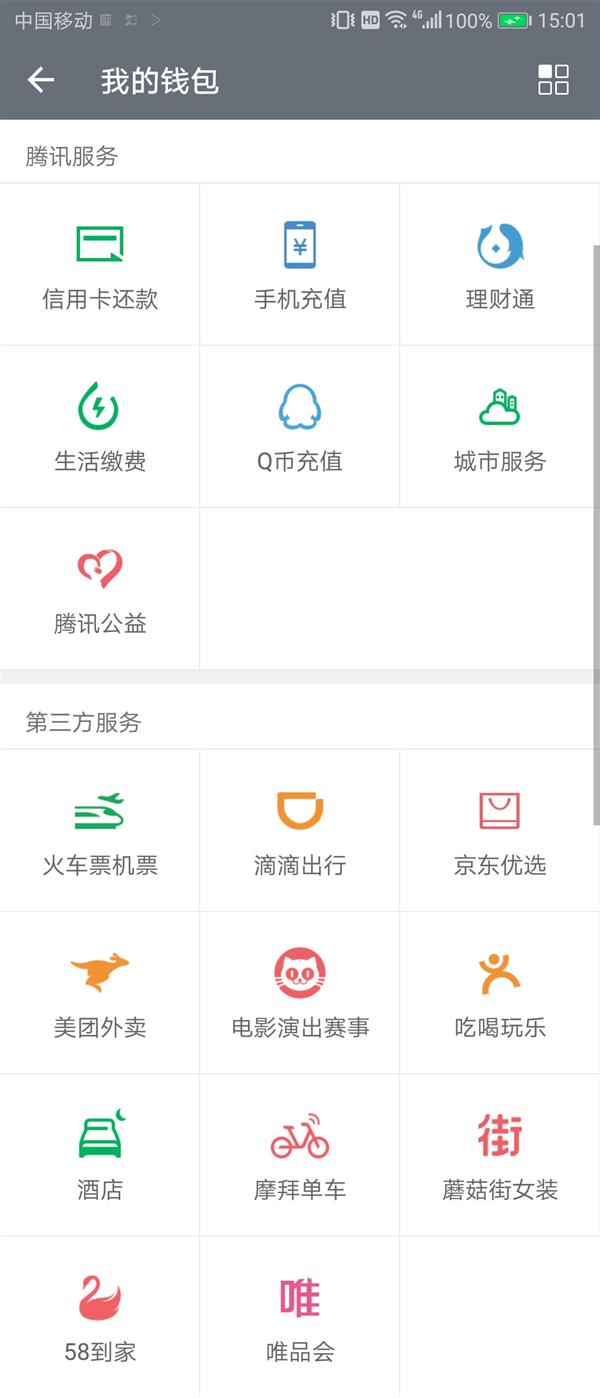This screenshot has height=1398, width=600.
Task: Order food with 美团外卖
Action: click(x=100, y=993)
